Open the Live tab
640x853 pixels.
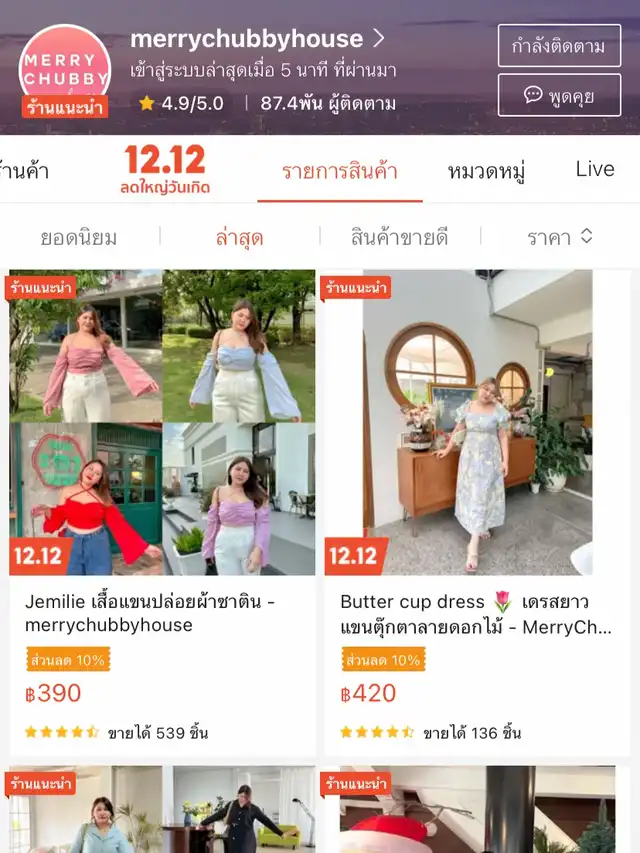595,169
